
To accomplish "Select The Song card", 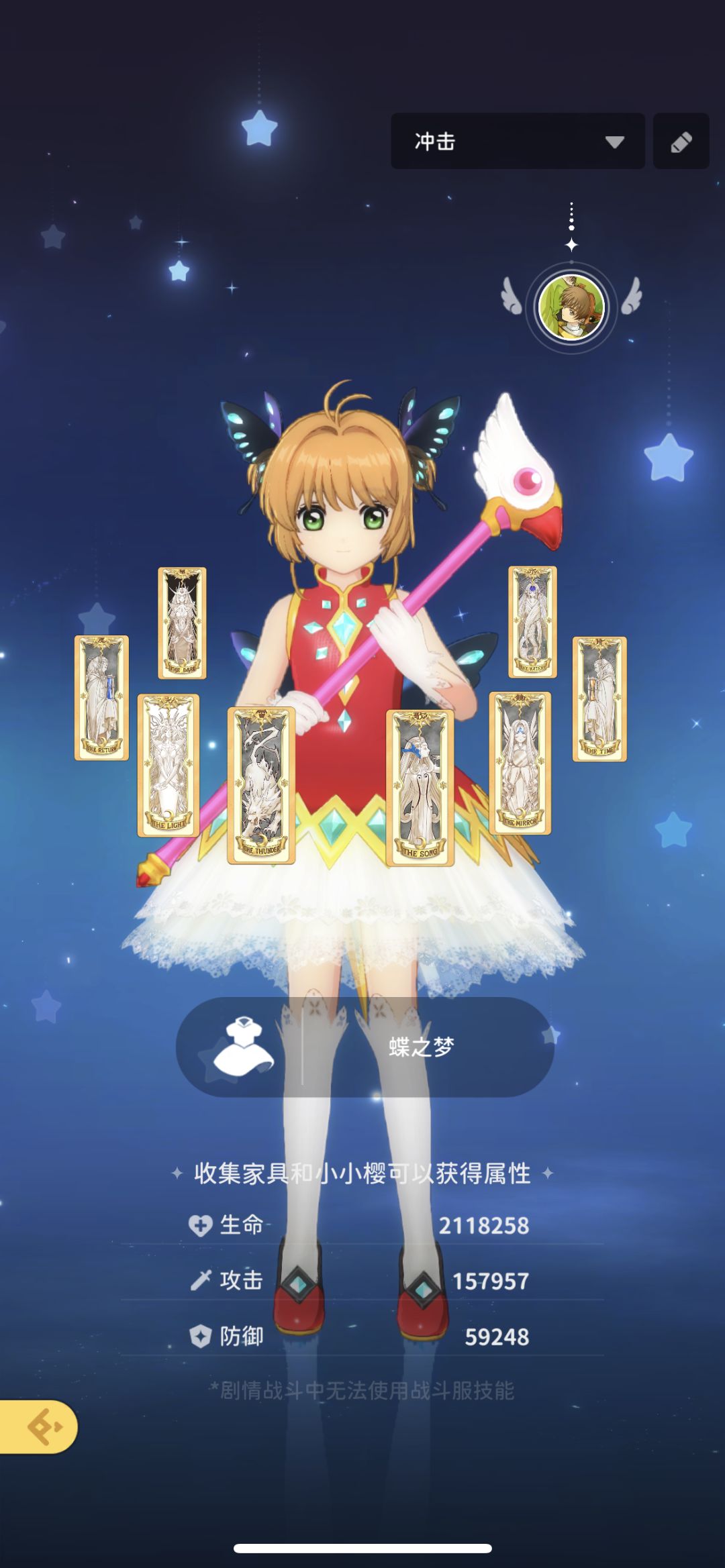I will 420,788.
